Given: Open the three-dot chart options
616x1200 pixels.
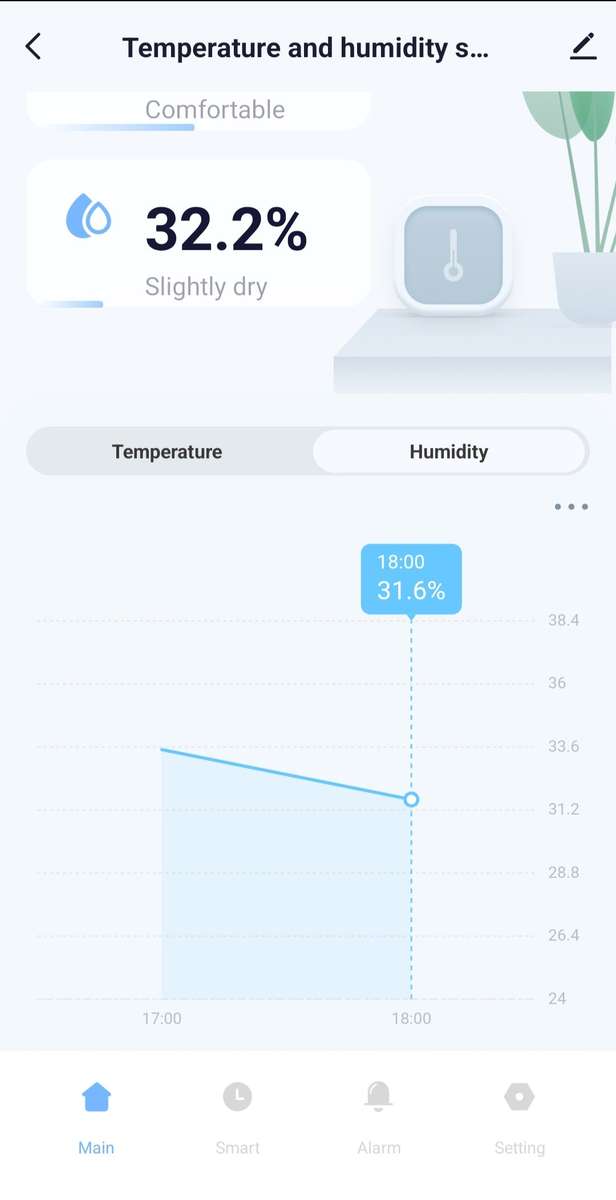Looking at the screenshot, I should pyautogui.click(x=571, y=507).
